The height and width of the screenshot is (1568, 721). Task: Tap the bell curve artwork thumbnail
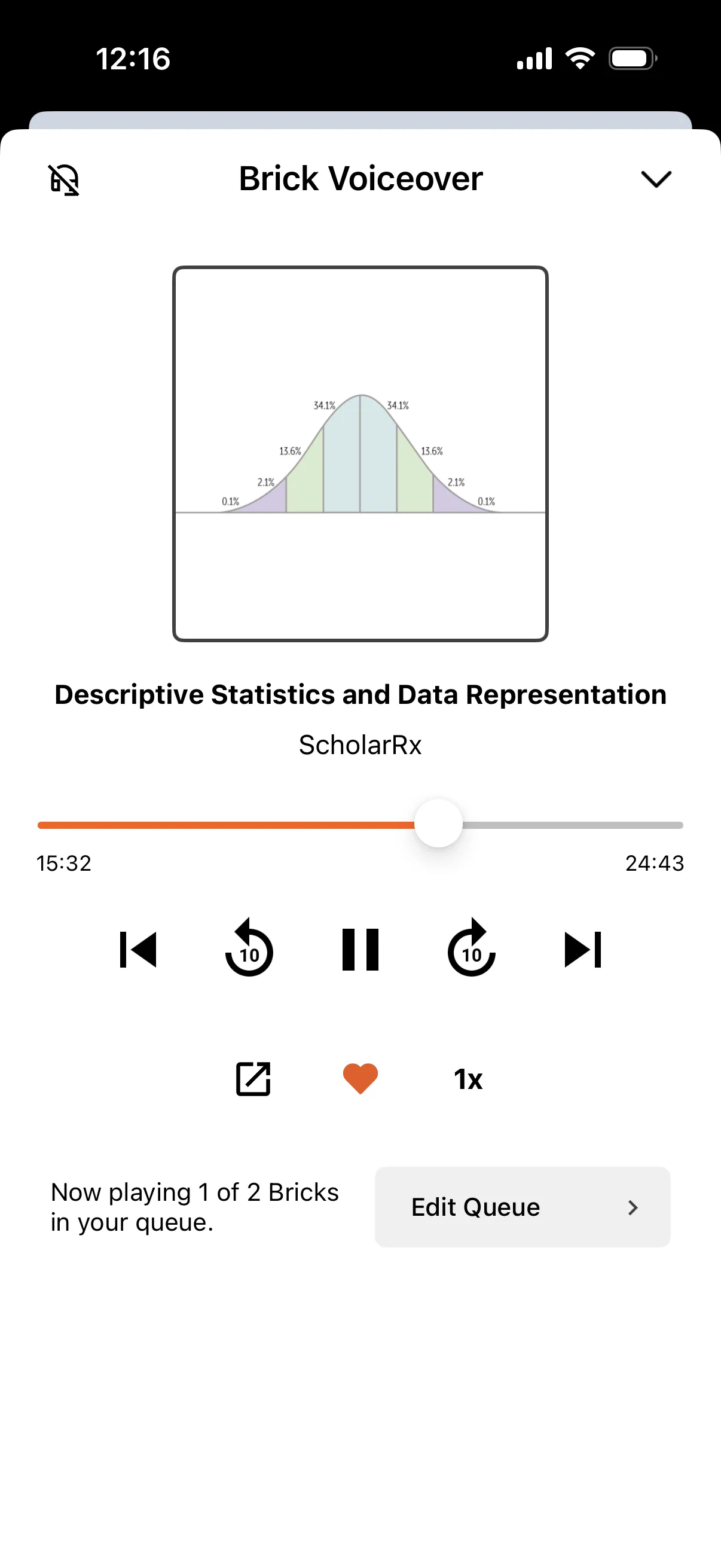tap(360, 453)
